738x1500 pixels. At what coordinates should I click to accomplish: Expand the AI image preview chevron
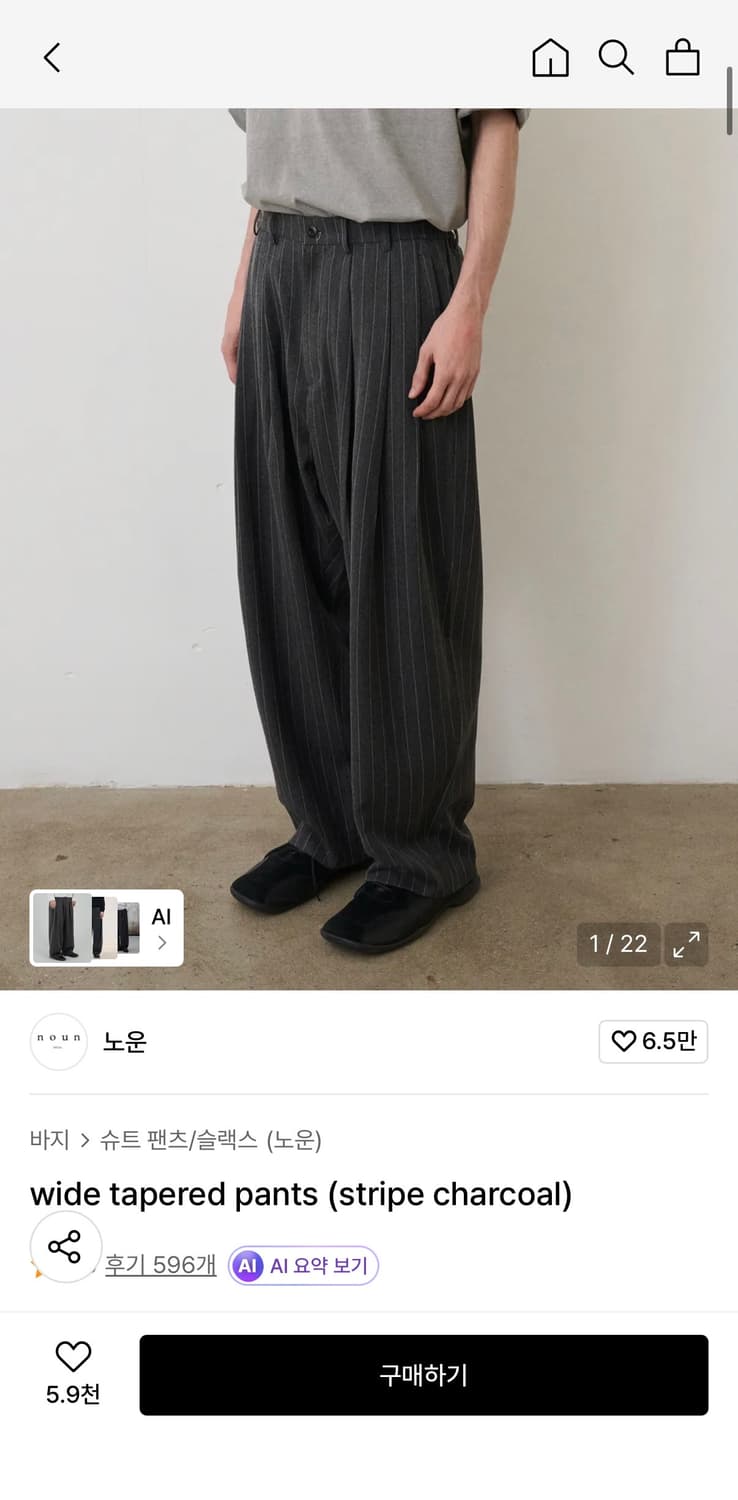(x=162, y=940)
